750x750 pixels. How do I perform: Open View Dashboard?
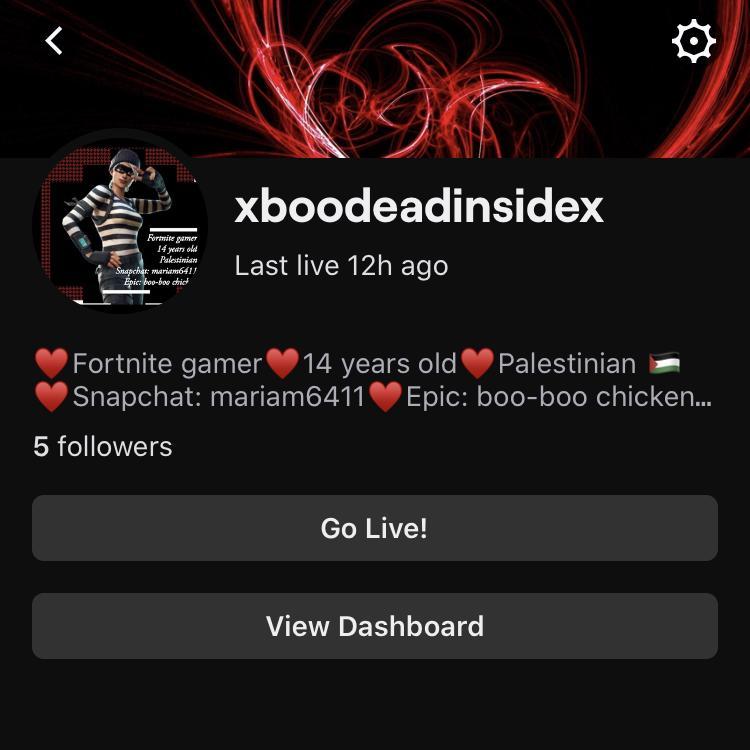point(374,626)
